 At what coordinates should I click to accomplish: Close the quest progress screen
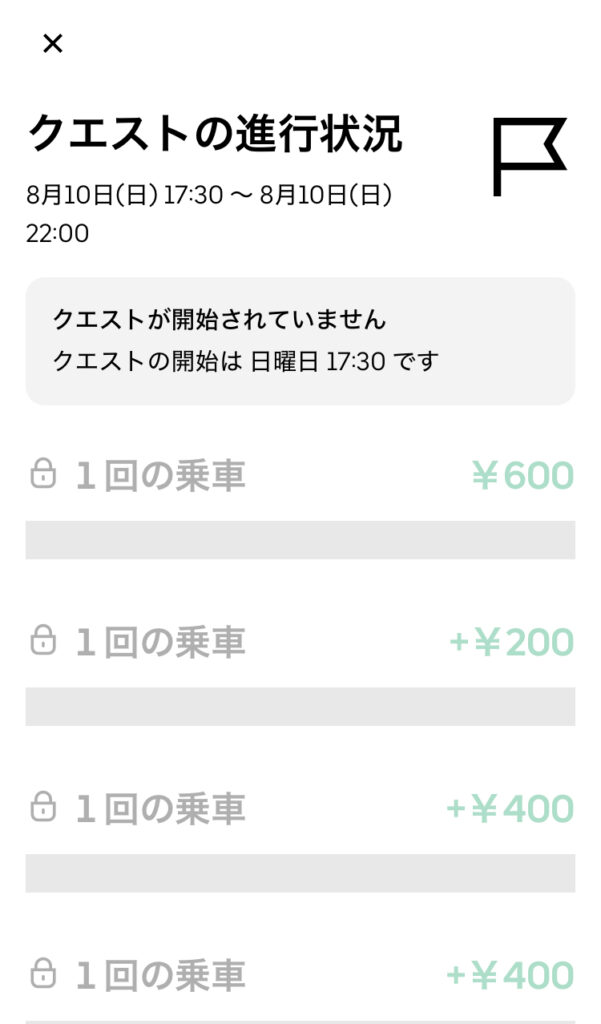pos(52,44)
